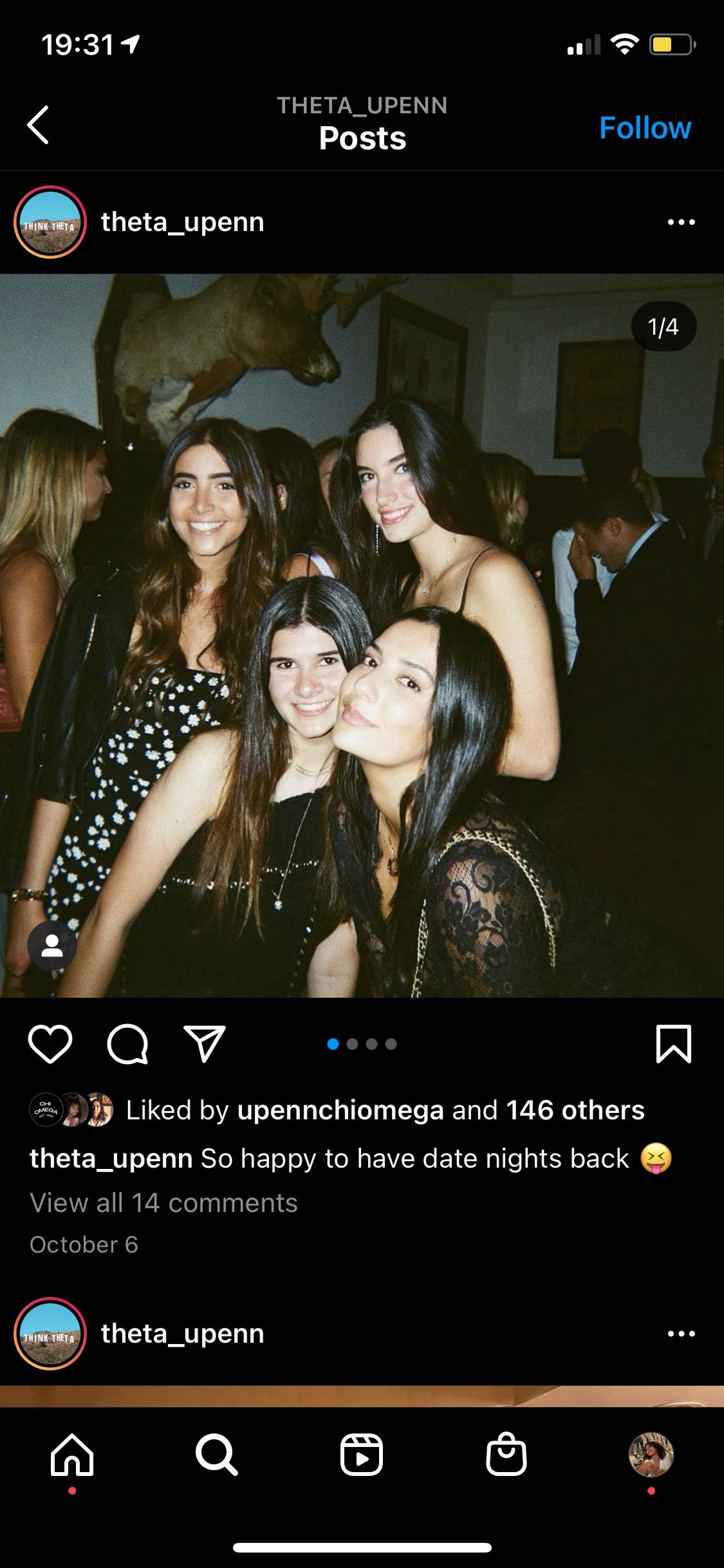Comment on the date nights post
The width and height of the screenshot is (724, 1568).
[x=127, y=1043]
